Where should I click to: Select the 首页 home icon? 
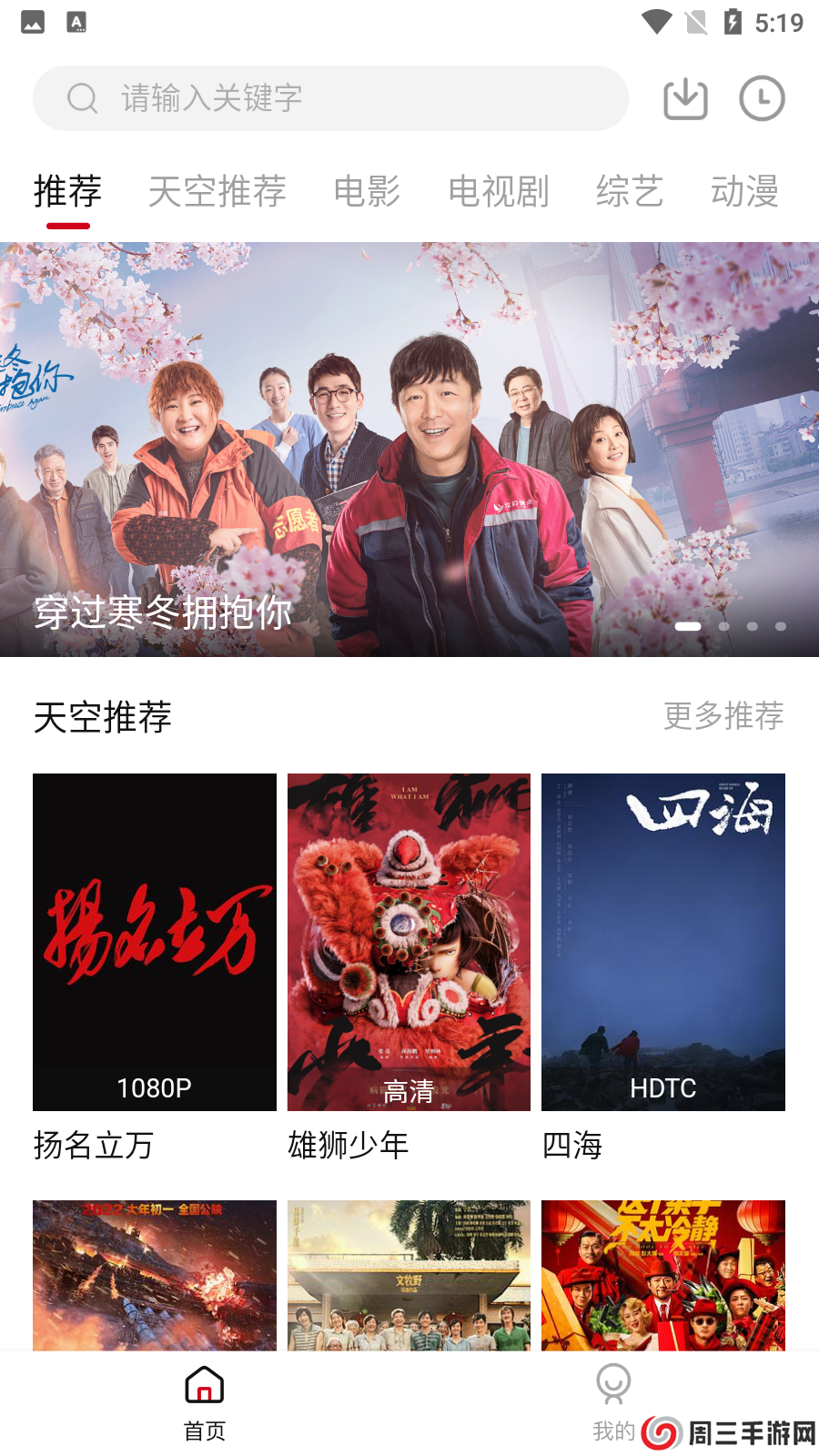click(x=203, y=1386)
